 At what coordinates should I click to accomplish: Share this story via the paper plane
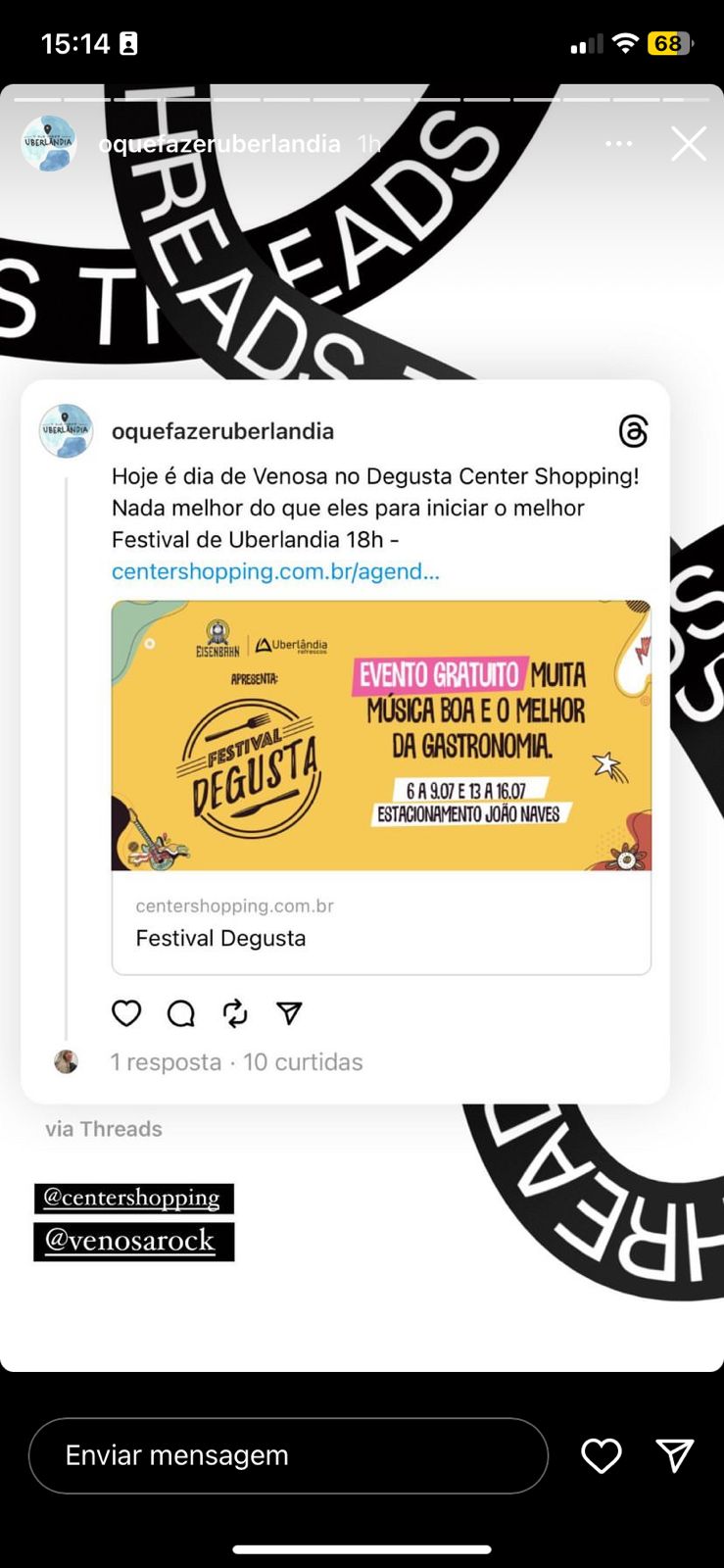click(x=674, y=1455)
